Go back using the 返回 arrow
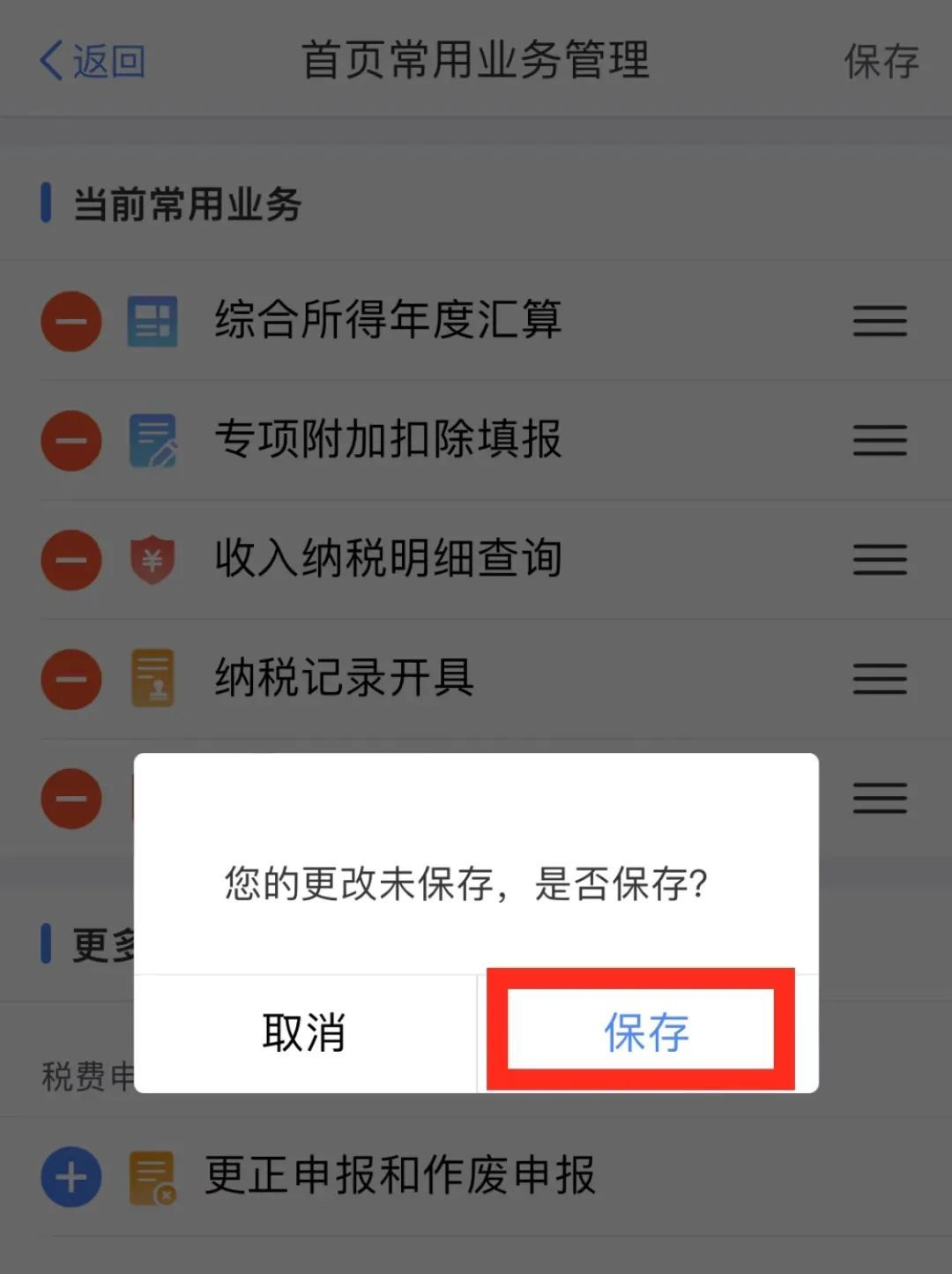The height and width of the screenshot is (1274, 952). [x=92, y=61]
